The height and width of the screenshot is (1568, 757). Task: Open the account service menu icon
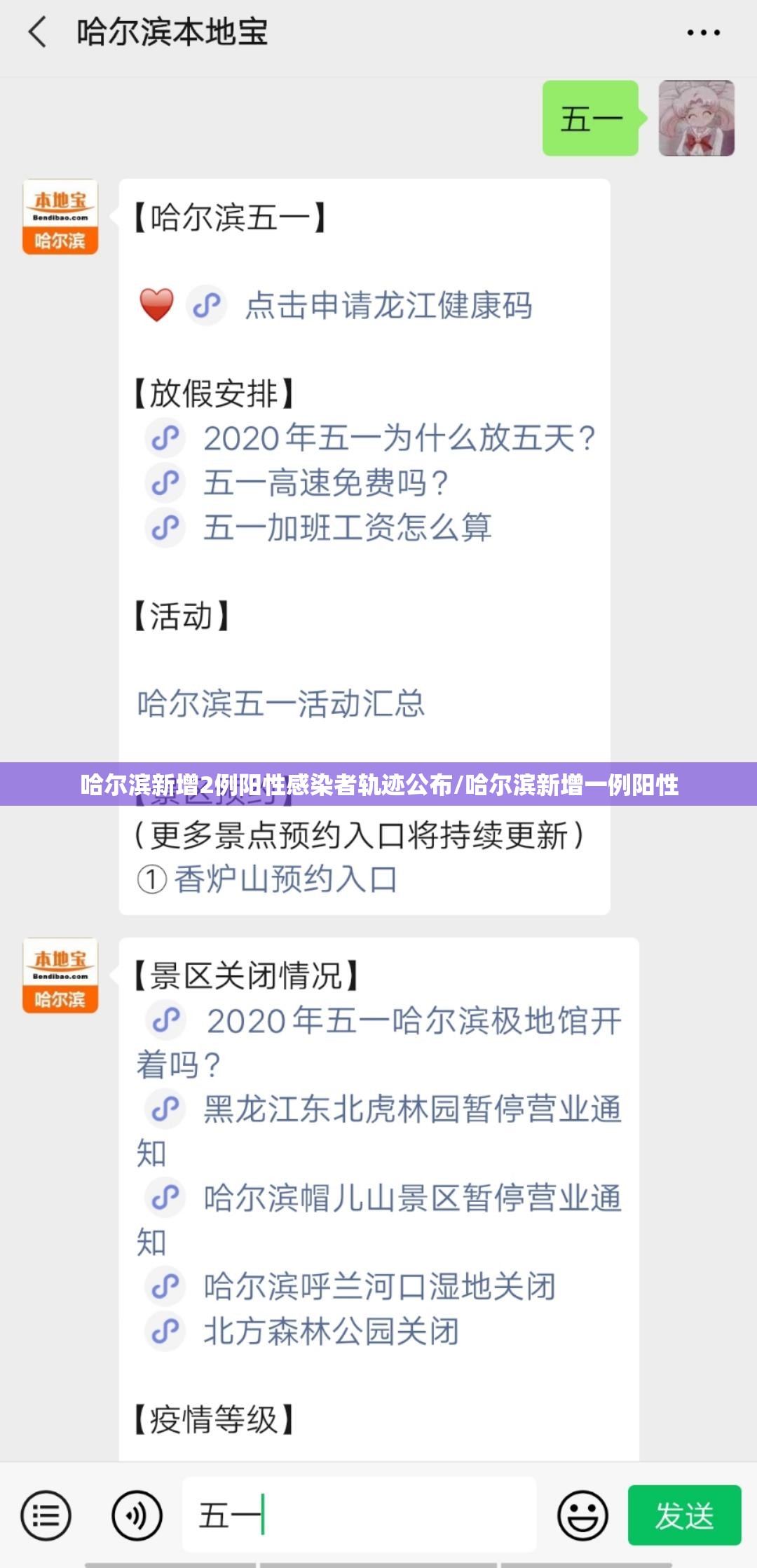click(x=46, y=1515)
